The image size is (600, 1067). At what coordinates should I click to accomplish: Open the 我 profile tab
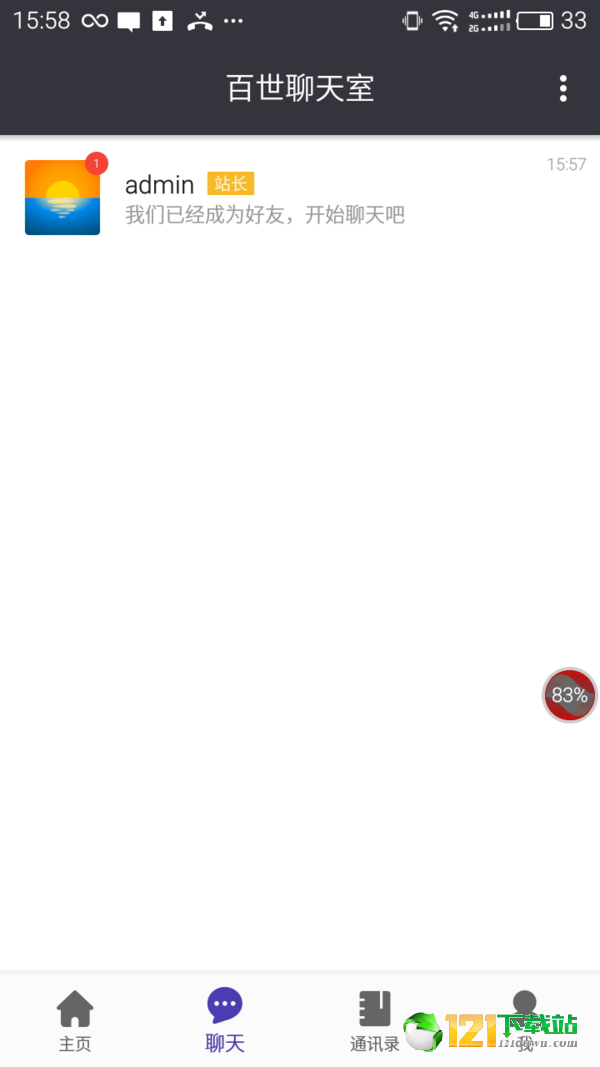tap(524, 1020)
